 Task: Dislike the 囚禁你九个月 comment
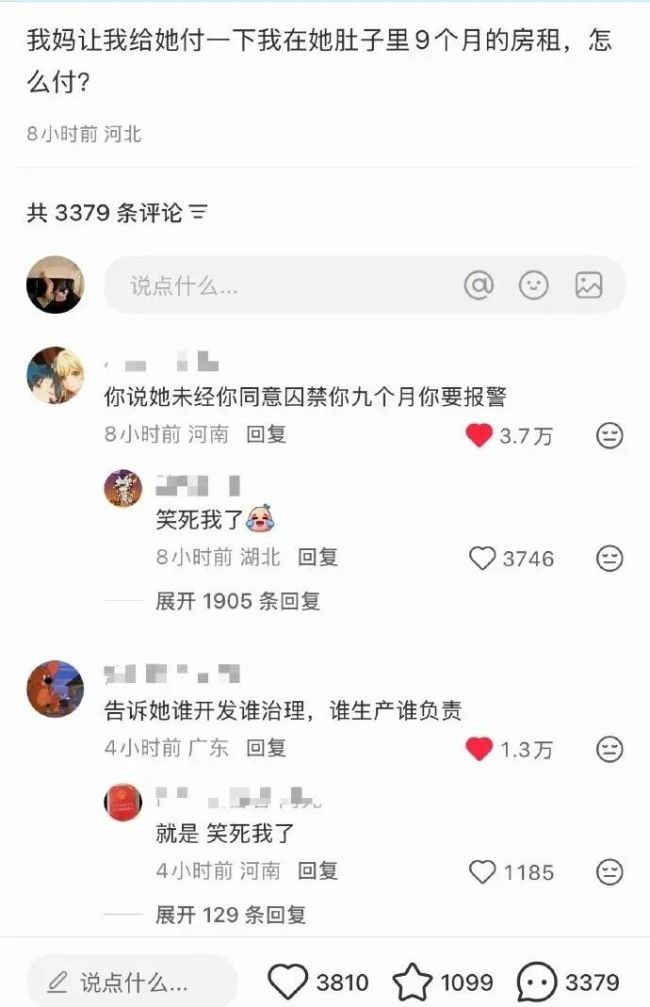tap(609, 435)
